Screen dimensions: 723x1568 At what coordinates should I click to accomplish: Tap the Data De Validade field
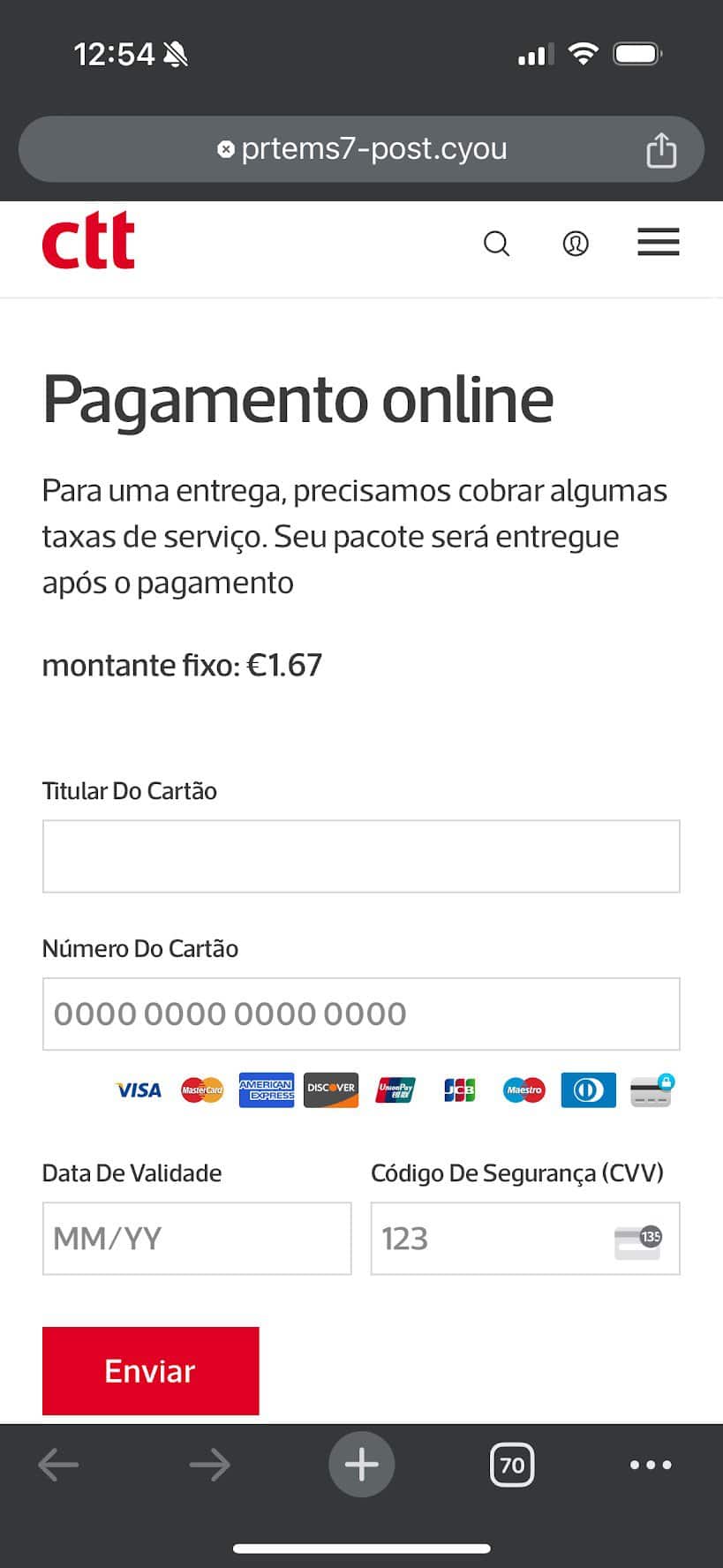pos(197,1238)
